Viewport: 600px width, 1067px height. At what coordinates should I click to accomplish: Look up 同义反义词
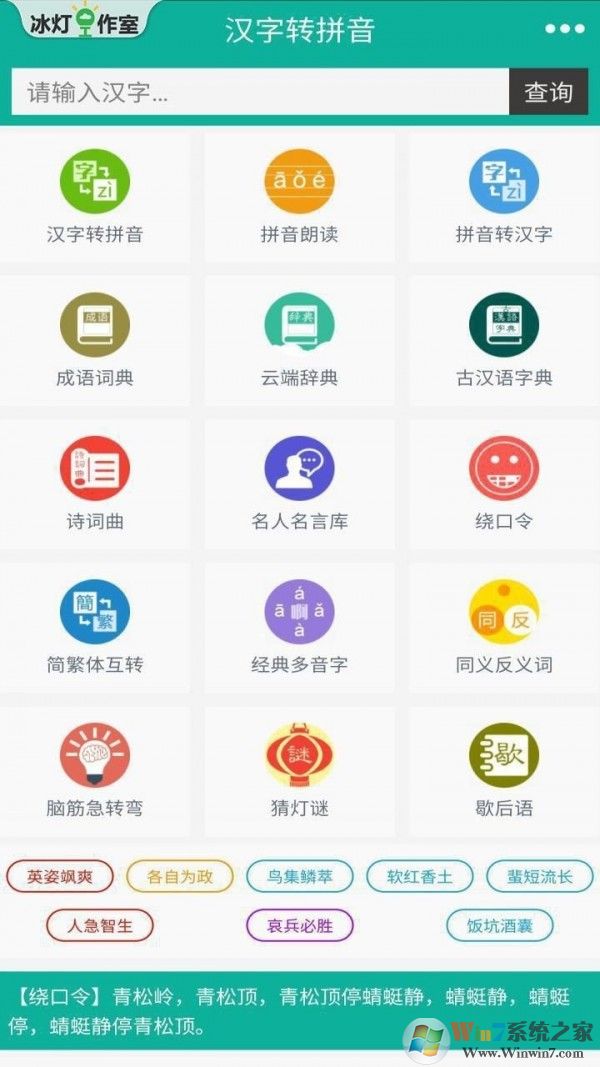click(x=504, y=627)
